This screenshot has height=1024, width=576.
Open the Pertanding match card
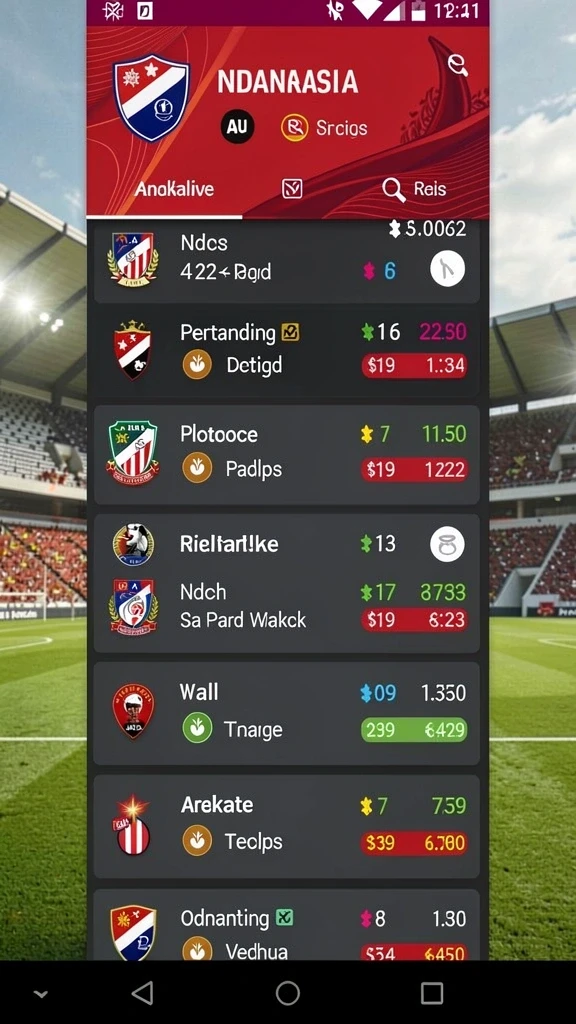(287, 351)
